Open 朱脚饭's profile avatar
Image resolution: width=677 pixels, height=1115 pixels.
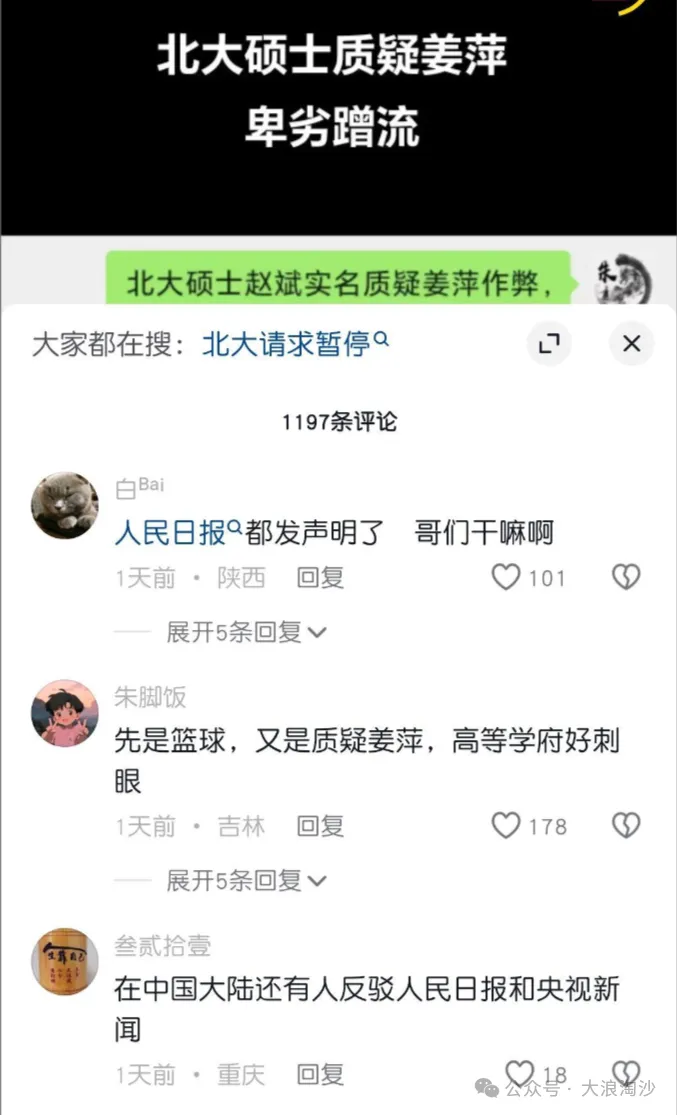pos(65,713)
